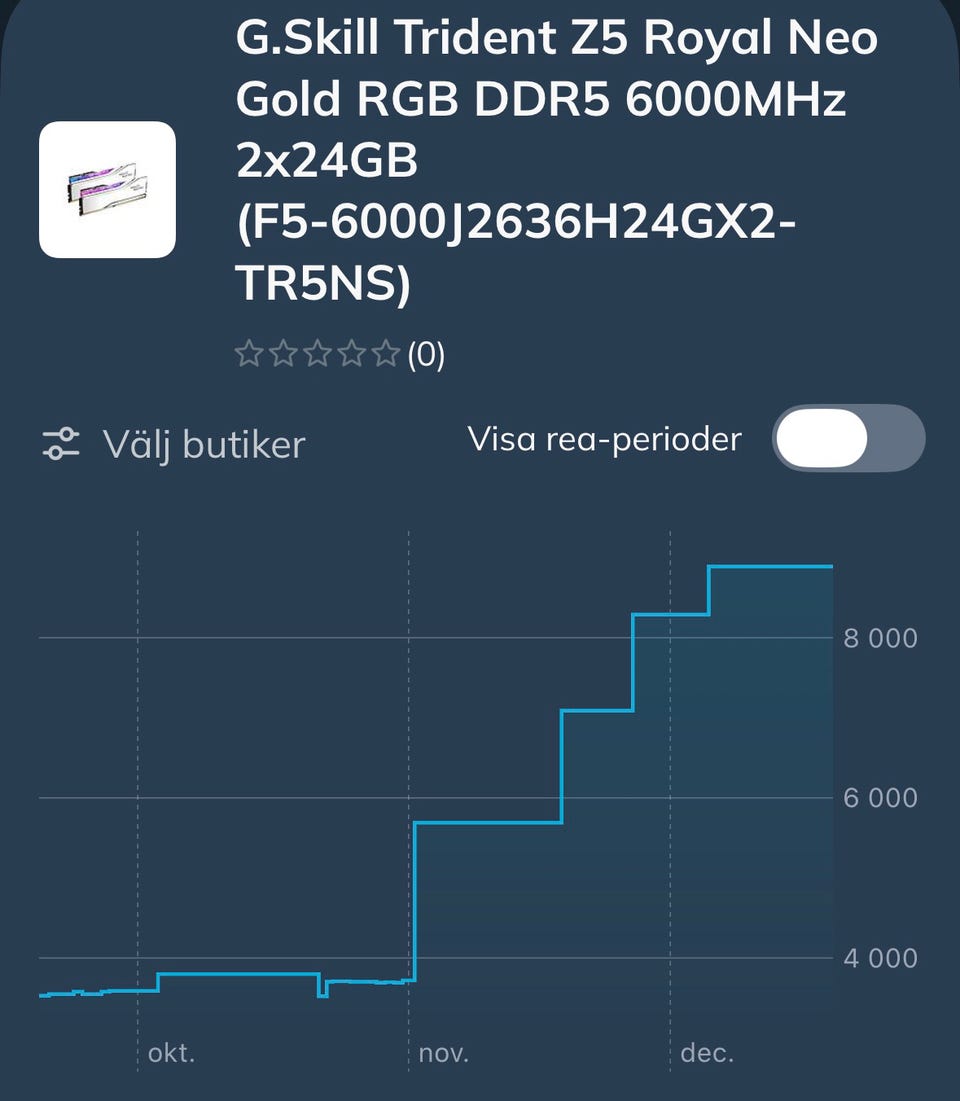Open the G.Skill Trident Z5 product image
960x1101 pixels.
coord(107,190)
